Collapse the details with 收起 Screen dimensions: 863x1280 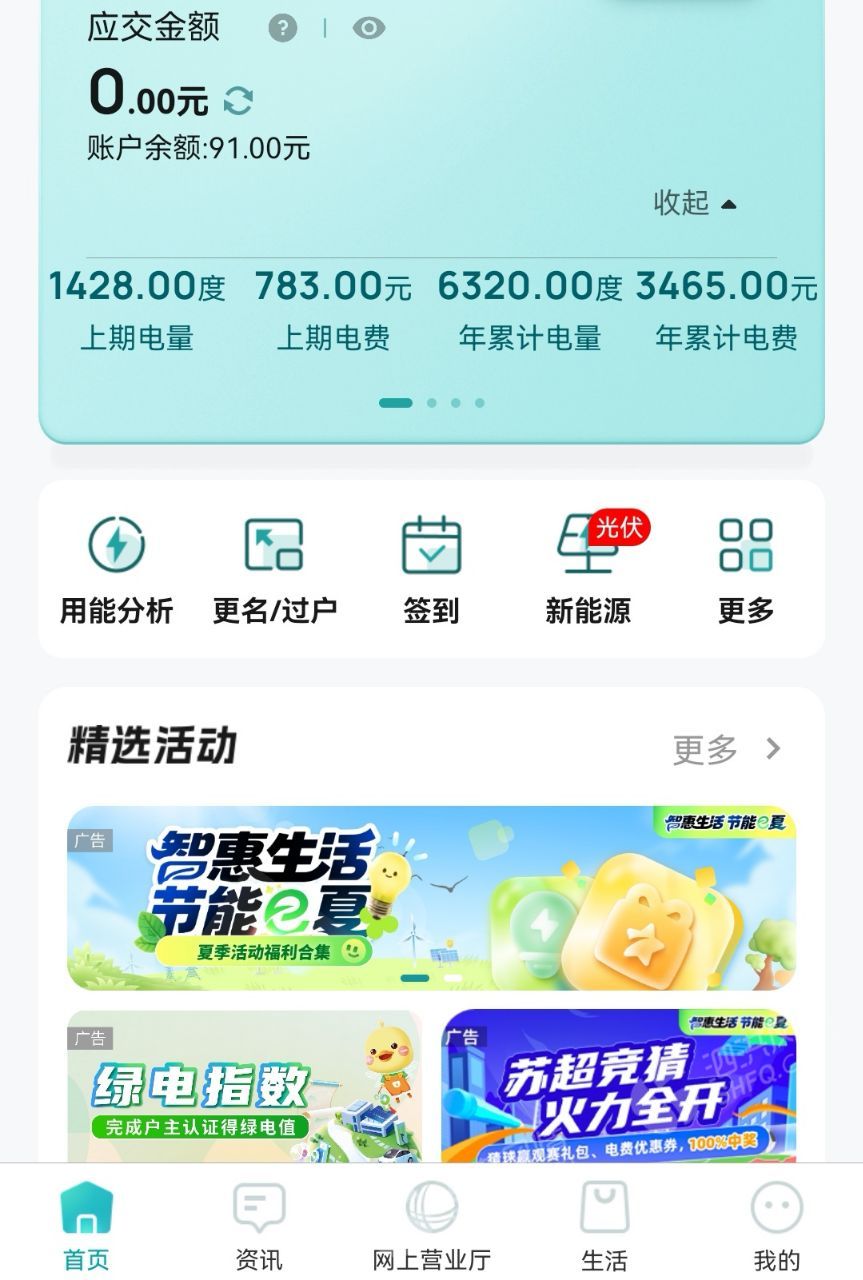click(695, 203)
